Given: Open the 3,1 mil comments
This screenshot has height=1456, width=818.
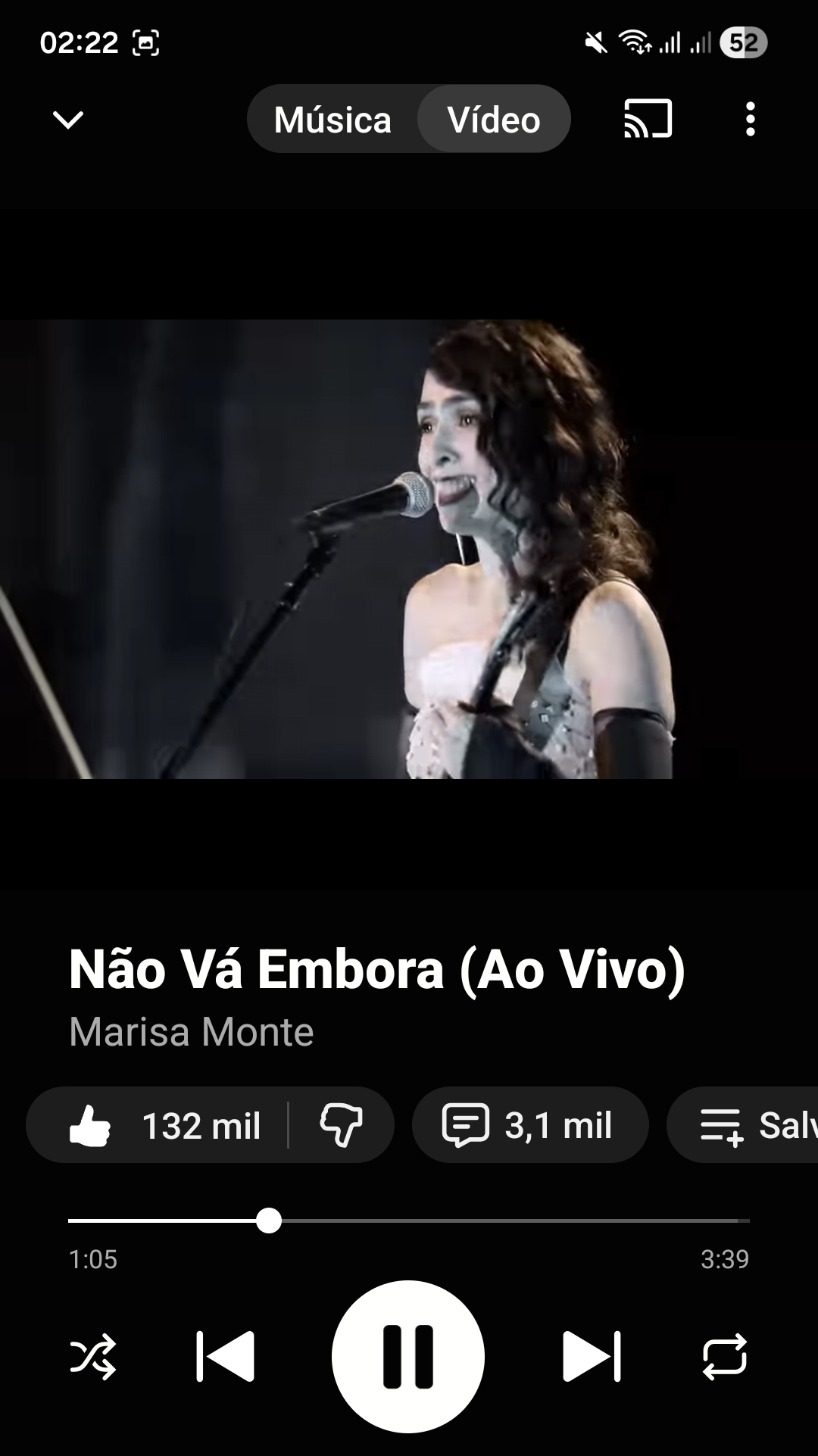Looking at the screenshot, I should tap(529, 1125).
